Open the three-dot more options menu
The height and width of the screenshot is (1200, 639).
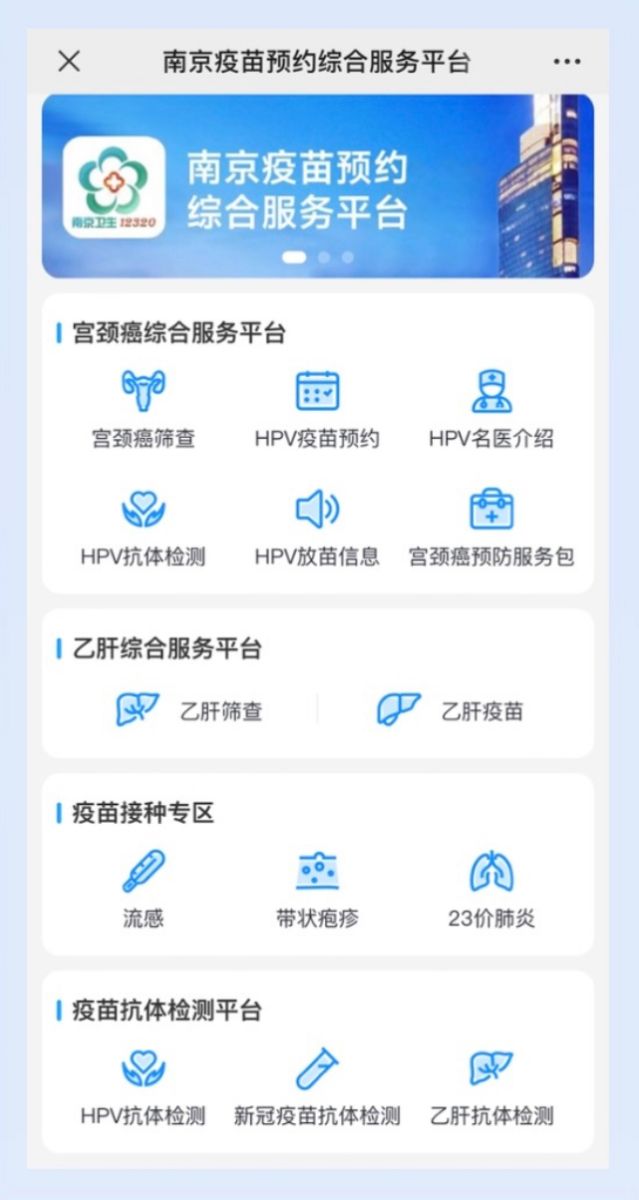(567, 62)
